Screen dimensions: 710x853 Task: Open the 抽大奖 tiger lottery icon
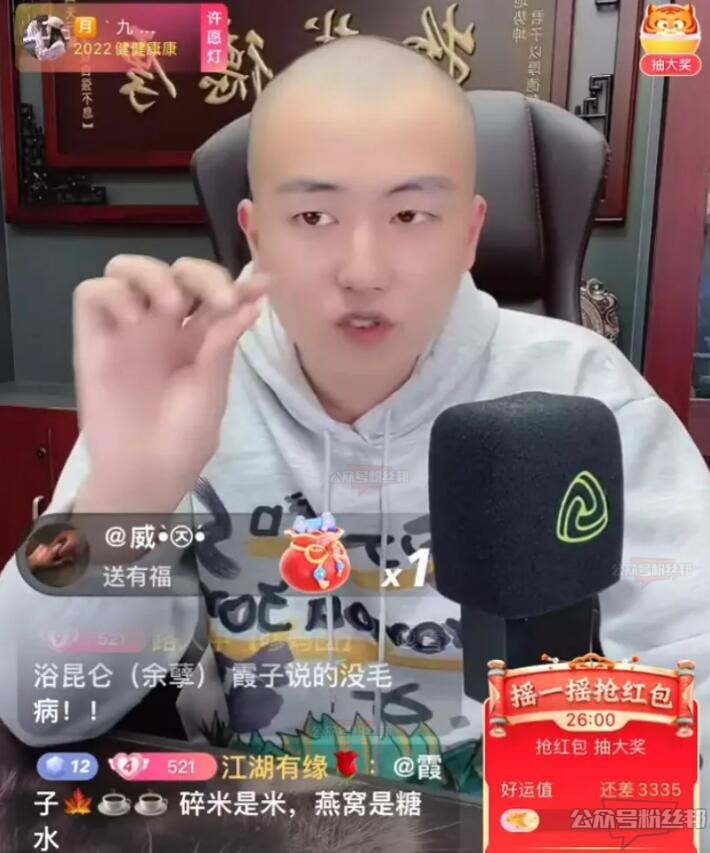[x=669, y=38]
